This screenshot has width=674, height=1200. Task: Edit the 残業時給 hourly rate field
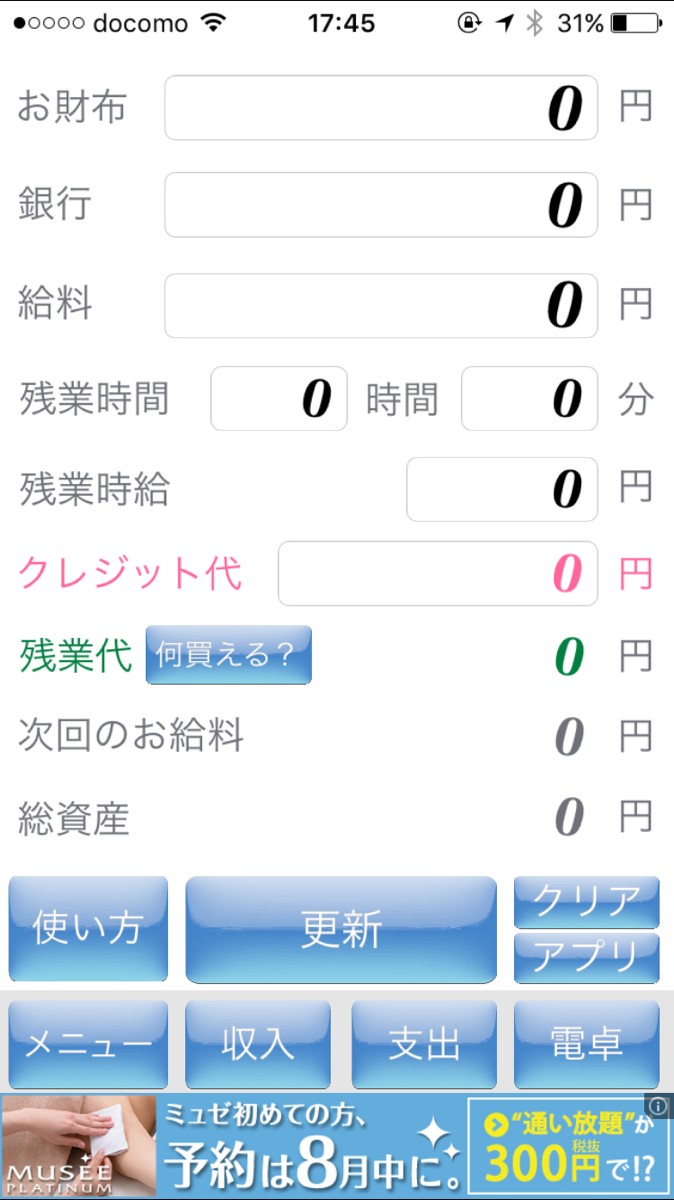click(x=502, y=489)
